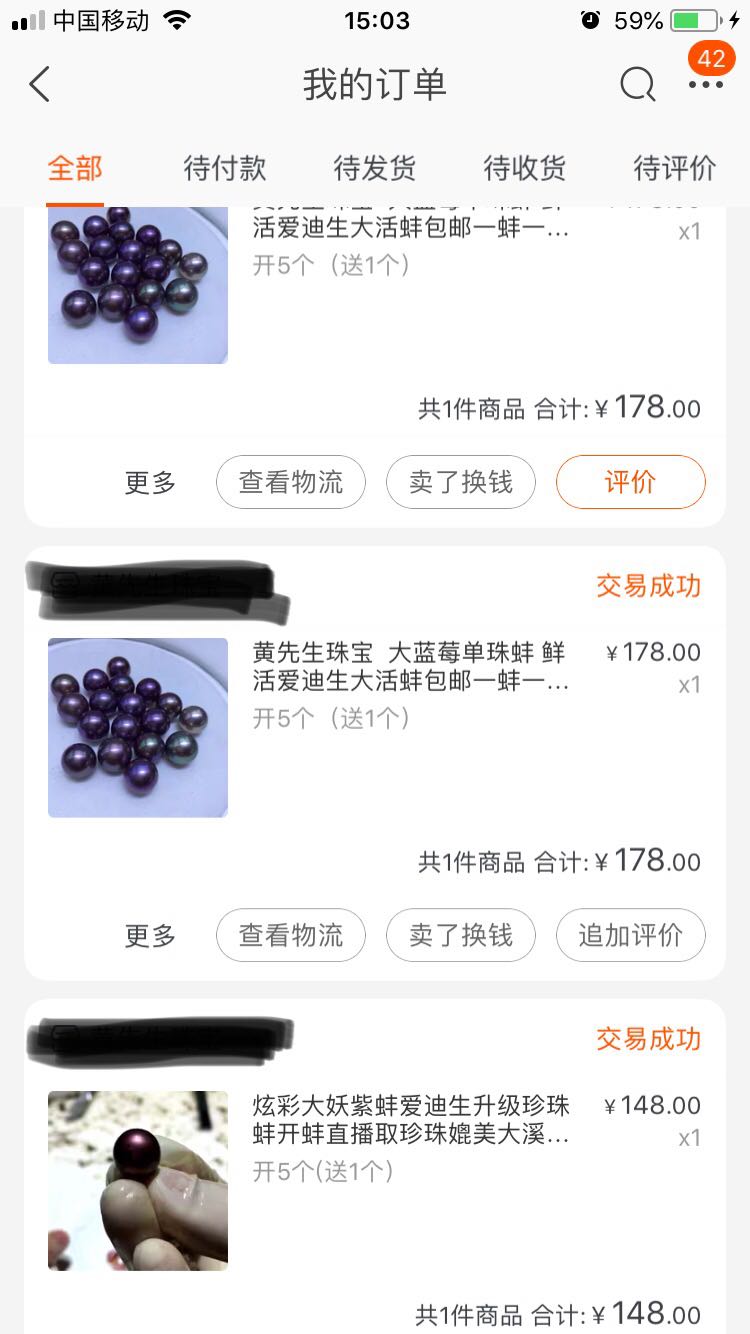Viewport: 750px width, 1334px height.
Task: Select the 待收货 tab
Action: 525,168
